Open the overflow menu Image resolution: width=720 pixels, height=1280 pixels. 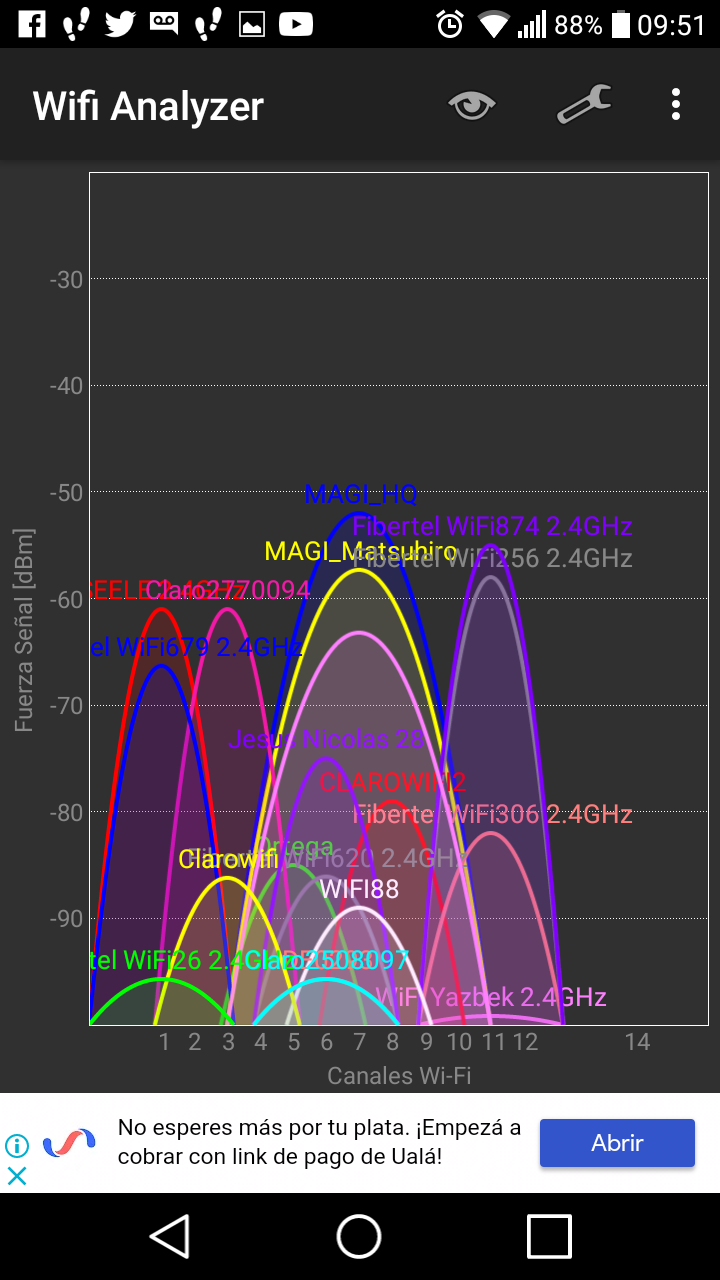coord(676,104)
